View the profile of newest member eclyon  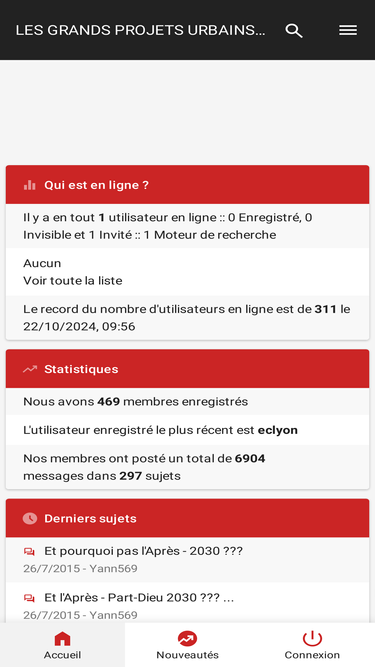click(x=278, y=430)
